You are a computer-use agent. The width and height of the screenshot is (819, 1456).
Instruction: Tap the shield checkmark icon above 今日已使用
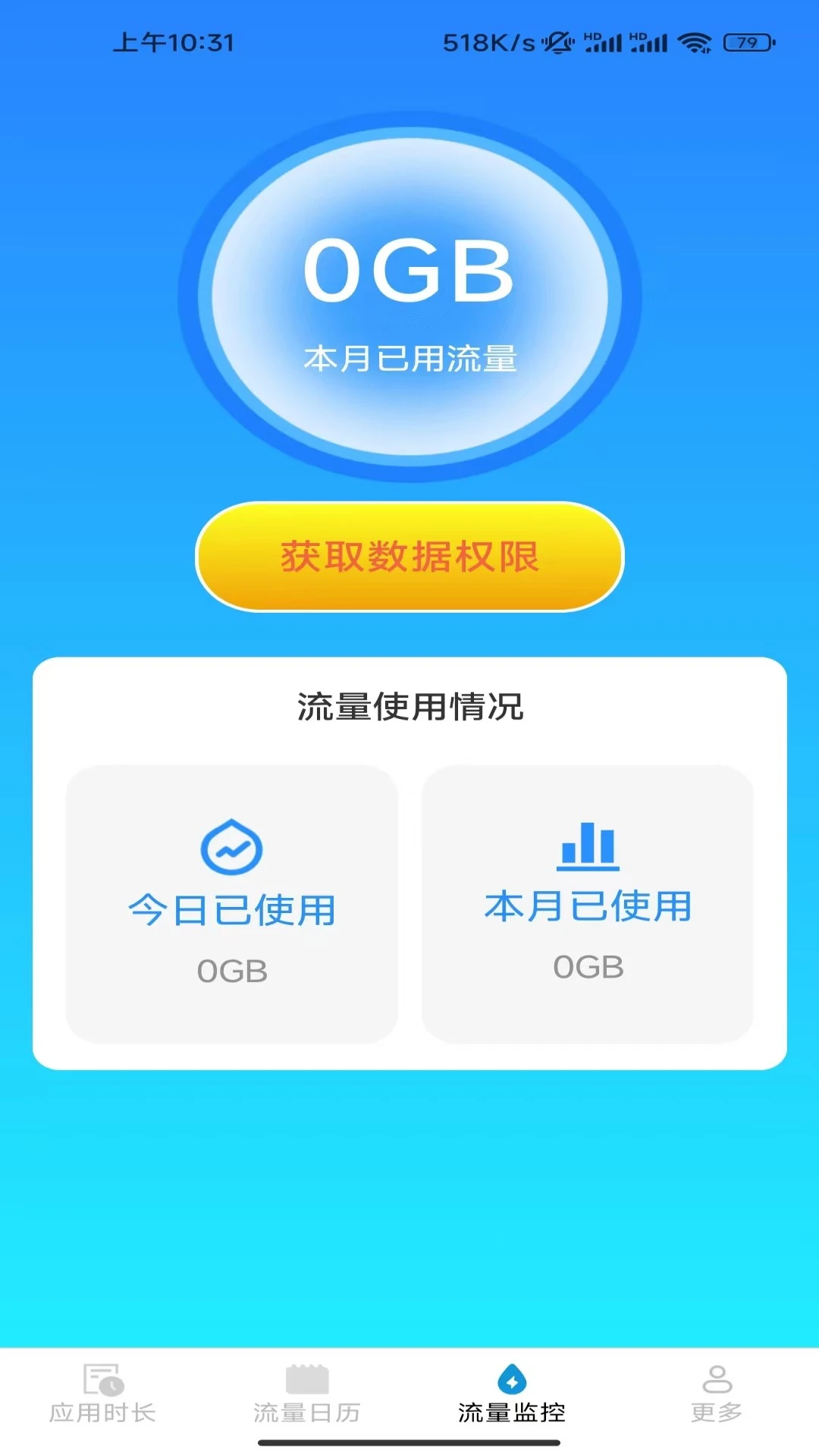point(231,847)
